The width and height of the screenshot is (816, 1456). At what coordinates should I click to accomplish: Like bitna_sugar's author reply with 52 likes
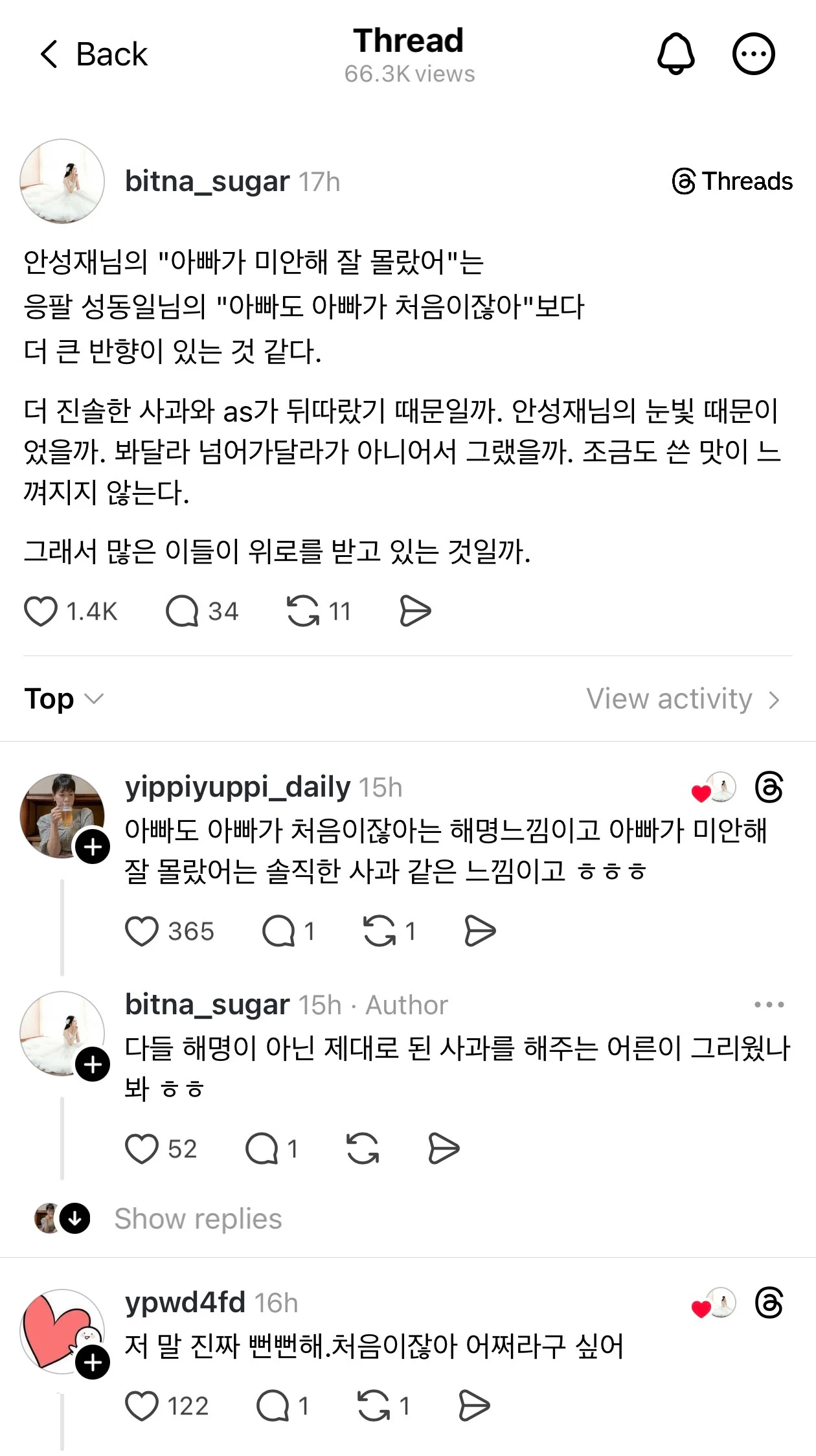[142, 1149]
